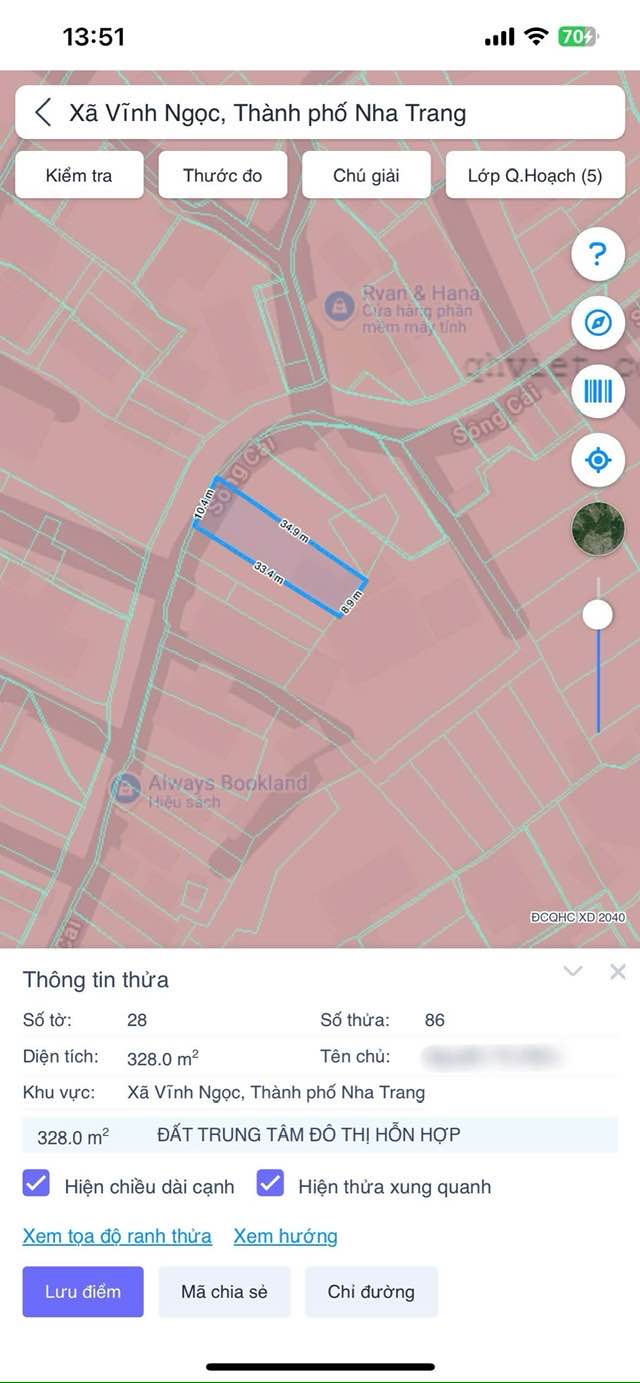Open the Kiểm tra tool
Screen dimensions: 640x1383
coord(79,175)
